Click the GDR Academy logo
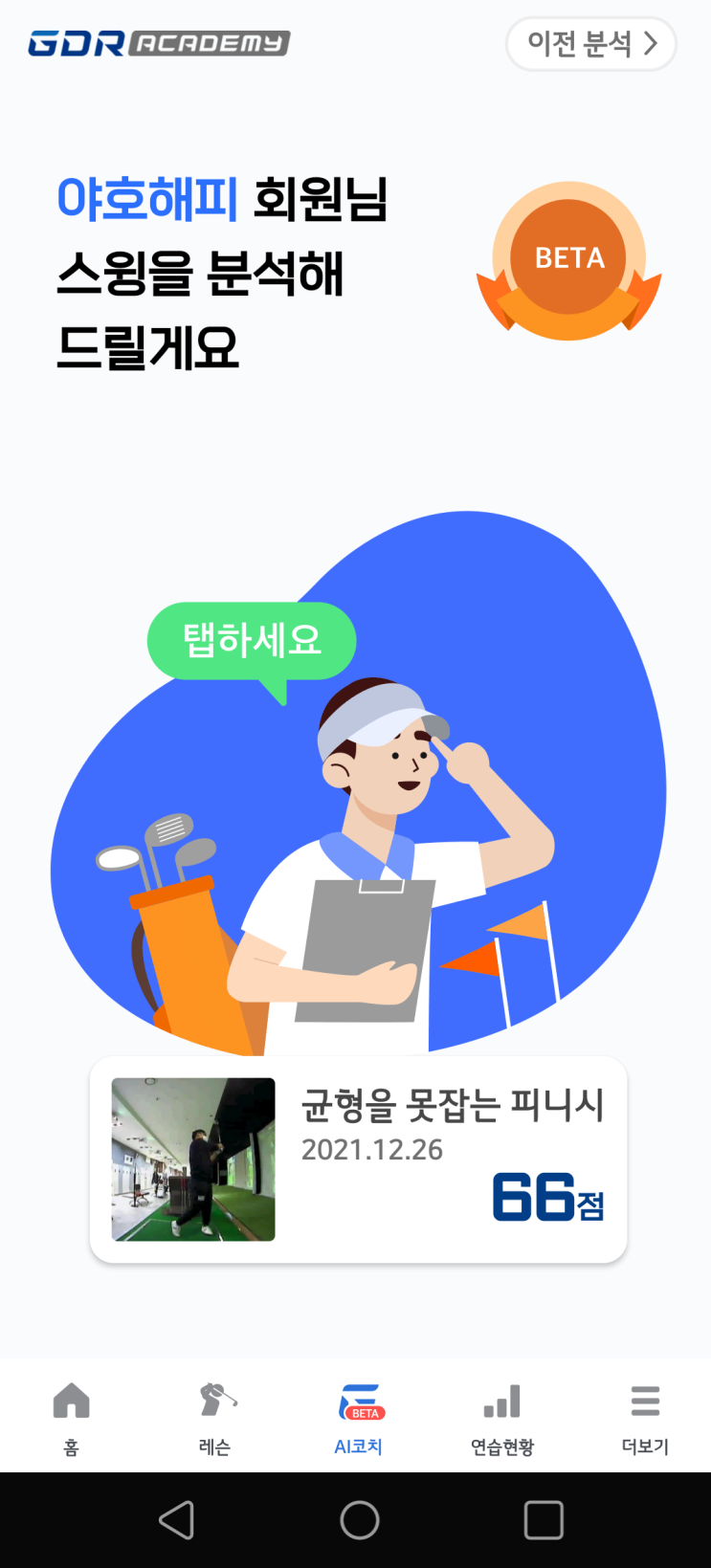Screen dimensions: 711x1568 tap(159, 43)
